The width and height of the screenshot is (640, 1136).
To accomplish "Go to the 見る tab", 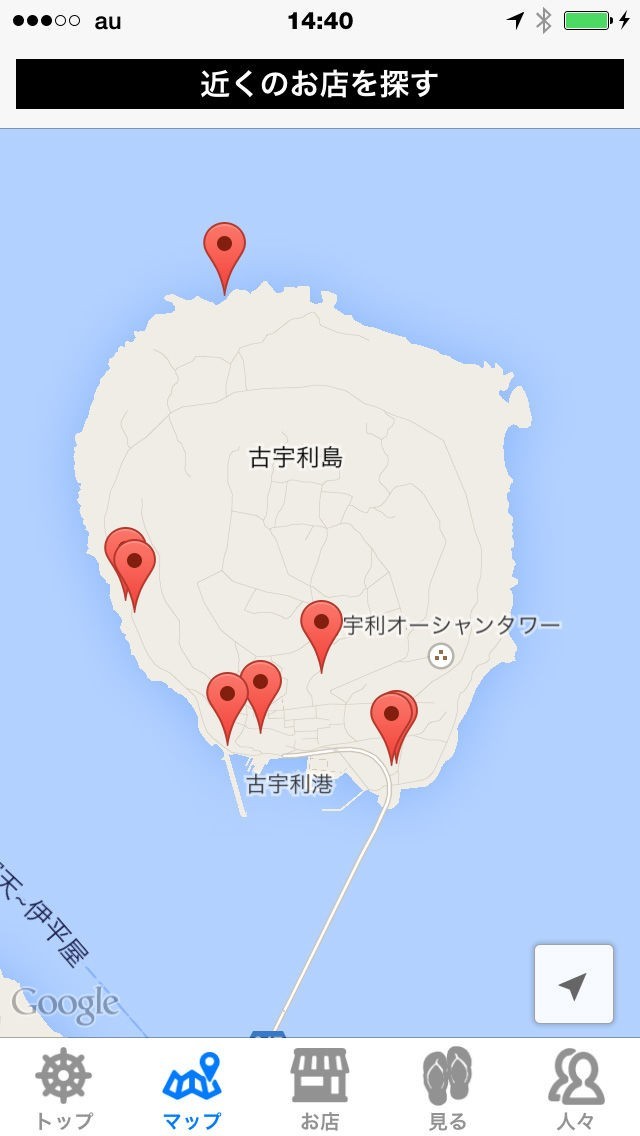I will tap(447, 1088).
